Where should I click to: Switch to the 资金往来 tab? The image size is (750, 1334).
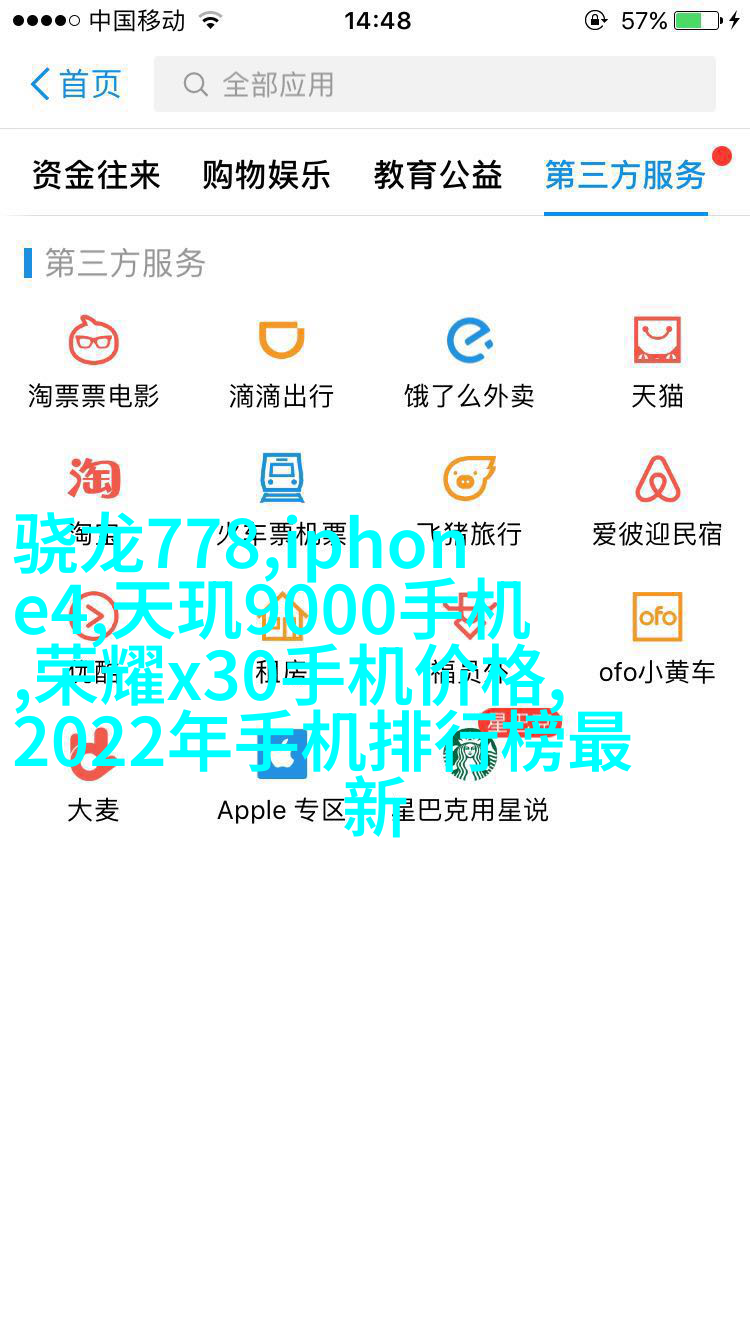click(x=96, y=175)
